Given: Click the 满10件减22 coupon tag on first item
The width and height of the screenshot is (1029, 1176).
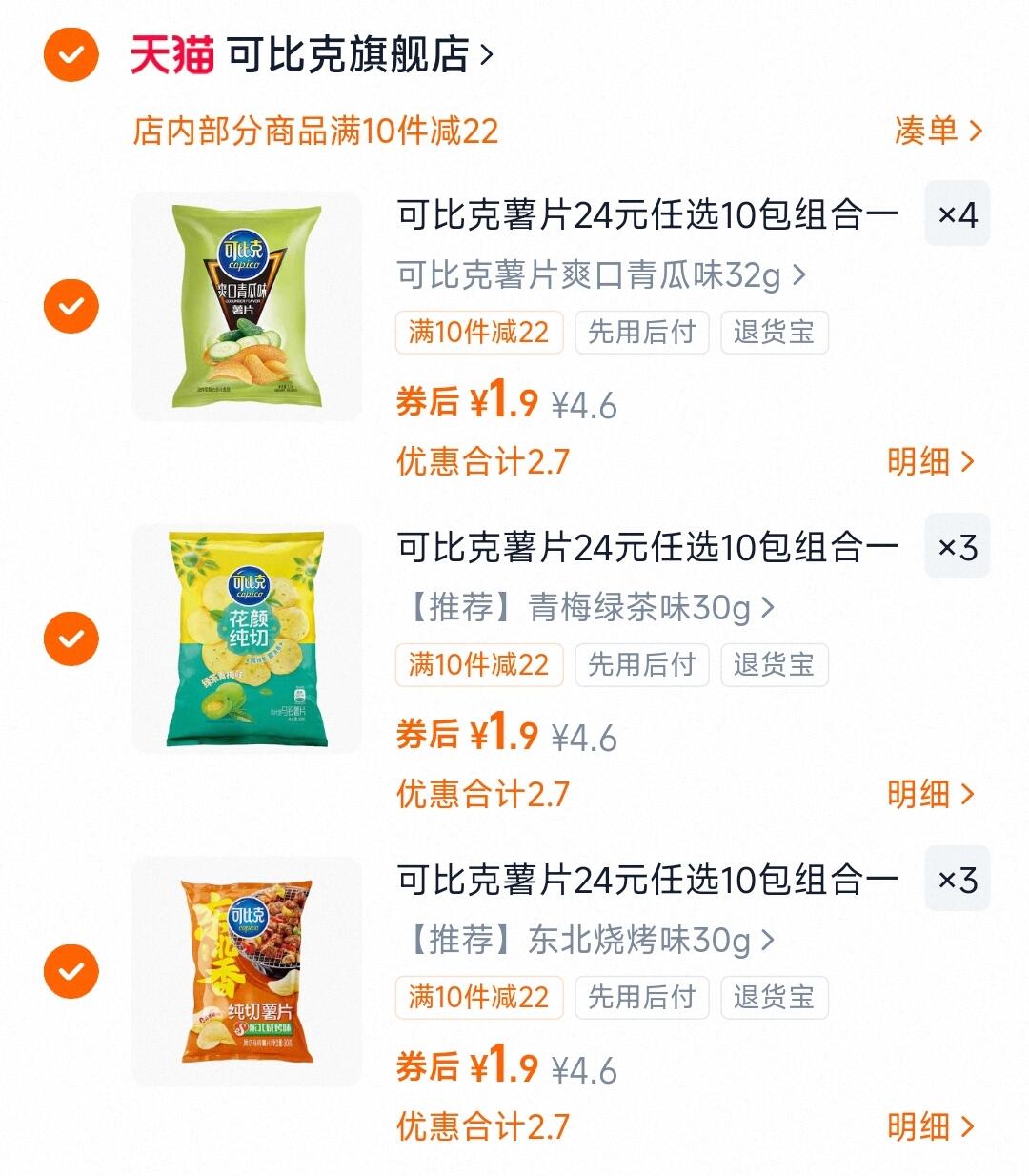Looking at the screenshot, I should (x=479, y=332).
